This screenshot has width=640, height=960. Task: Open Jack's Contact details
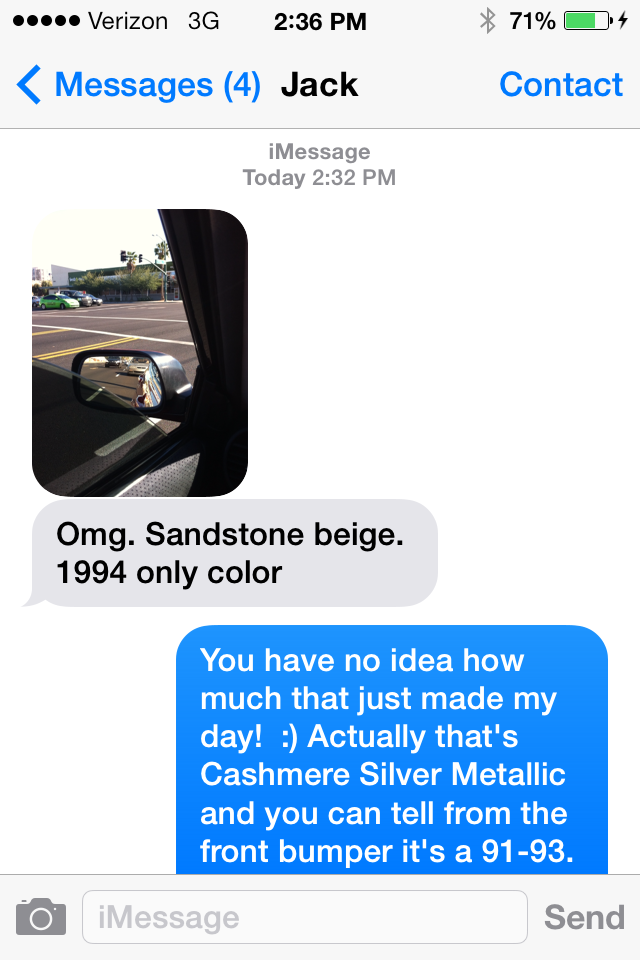click(560, 86)
